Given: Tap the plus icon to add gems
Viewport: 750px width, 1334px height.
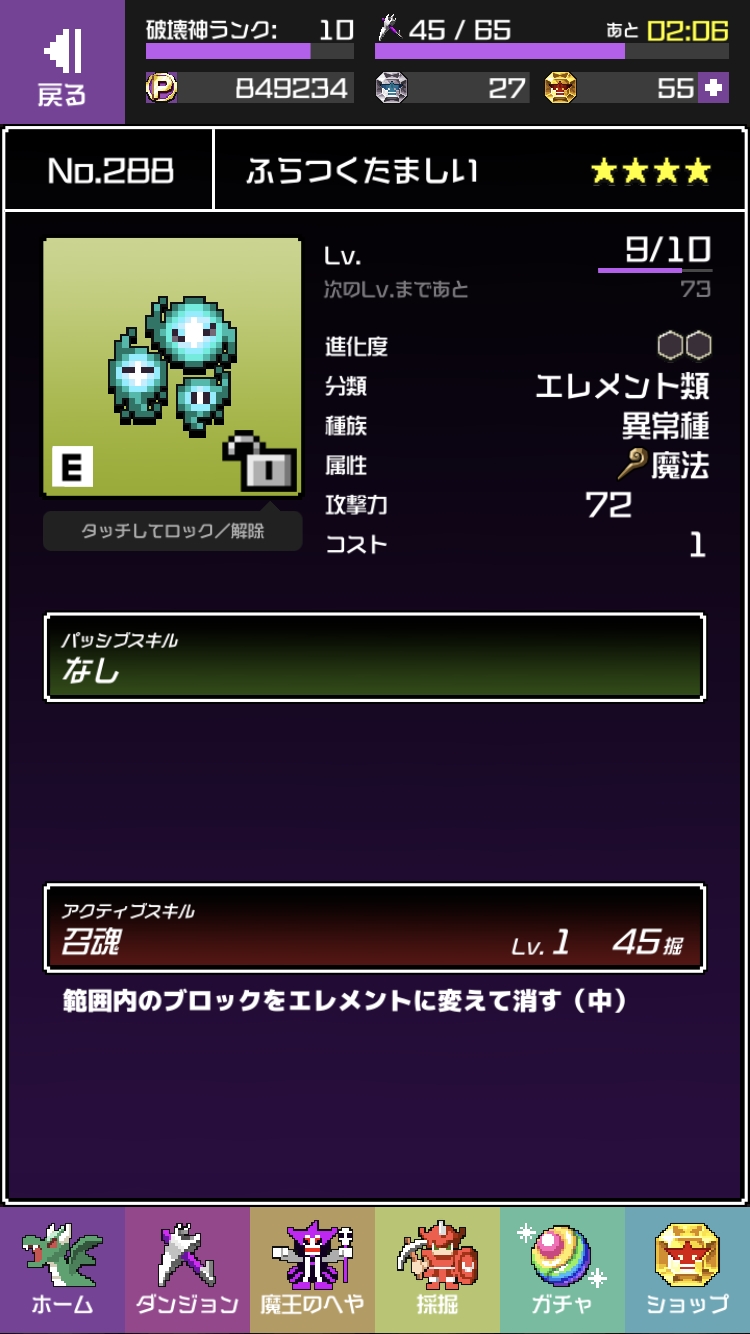Looking at the screenshot, I should click(713, 88).
